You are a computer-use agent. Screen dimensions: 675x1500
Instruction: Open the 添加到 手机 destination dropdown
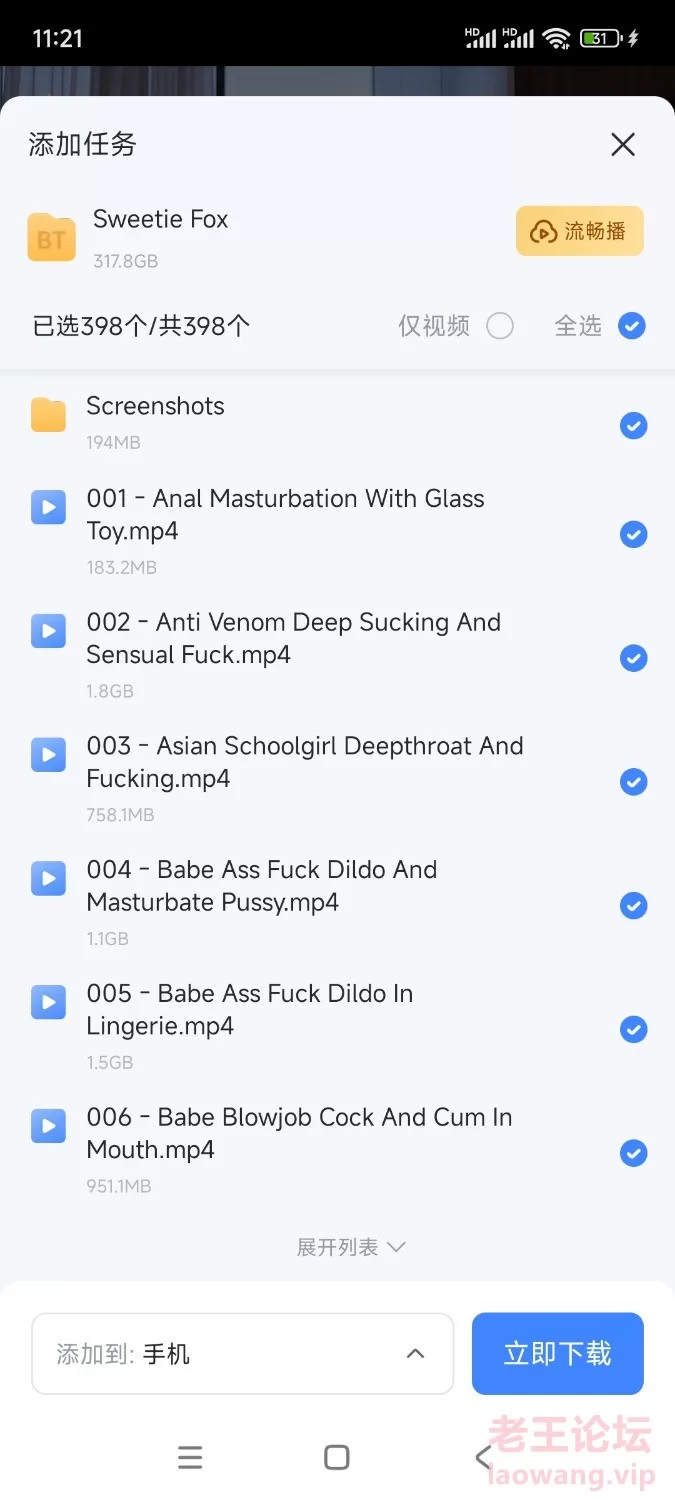point(243,1354)
